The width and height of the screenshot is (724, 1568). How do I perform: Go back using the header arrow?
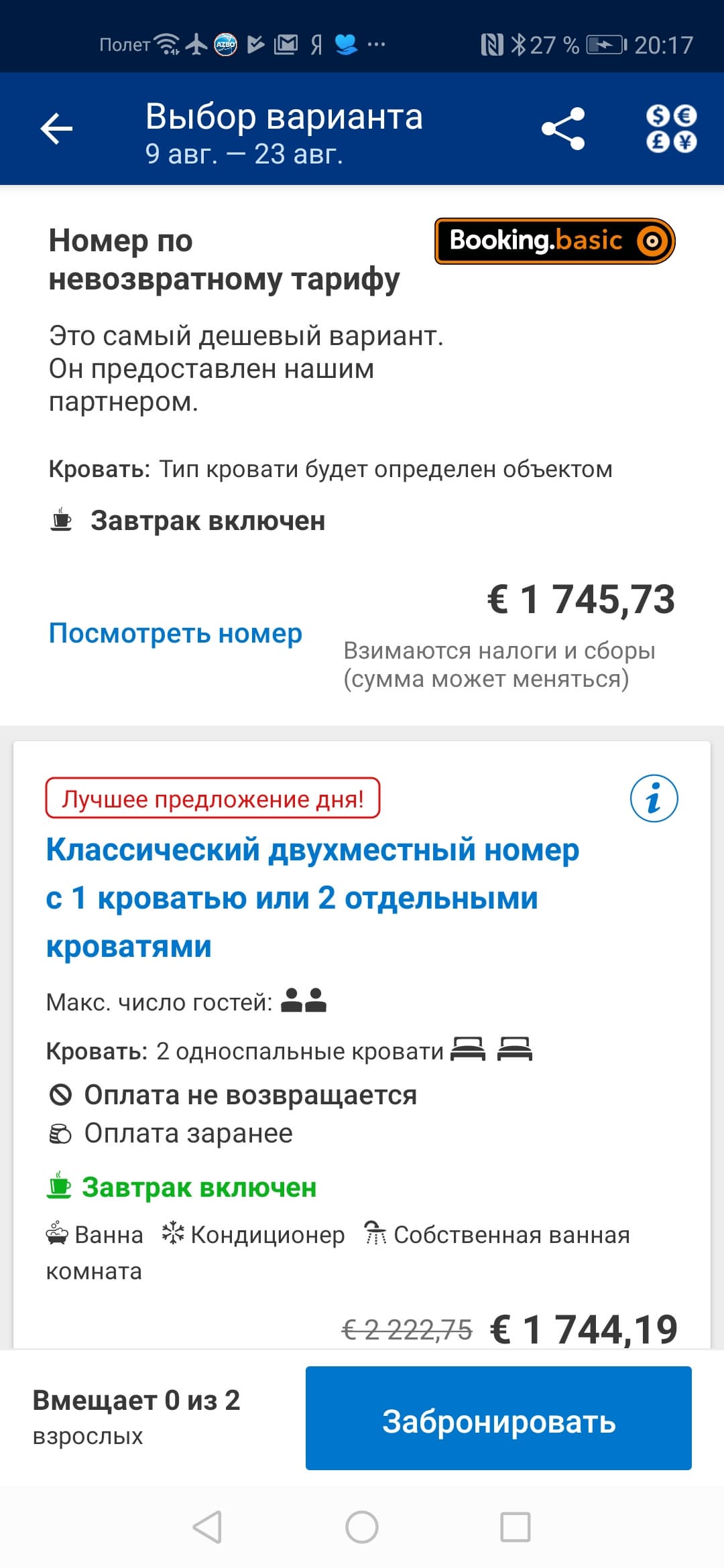coord(56,129)
